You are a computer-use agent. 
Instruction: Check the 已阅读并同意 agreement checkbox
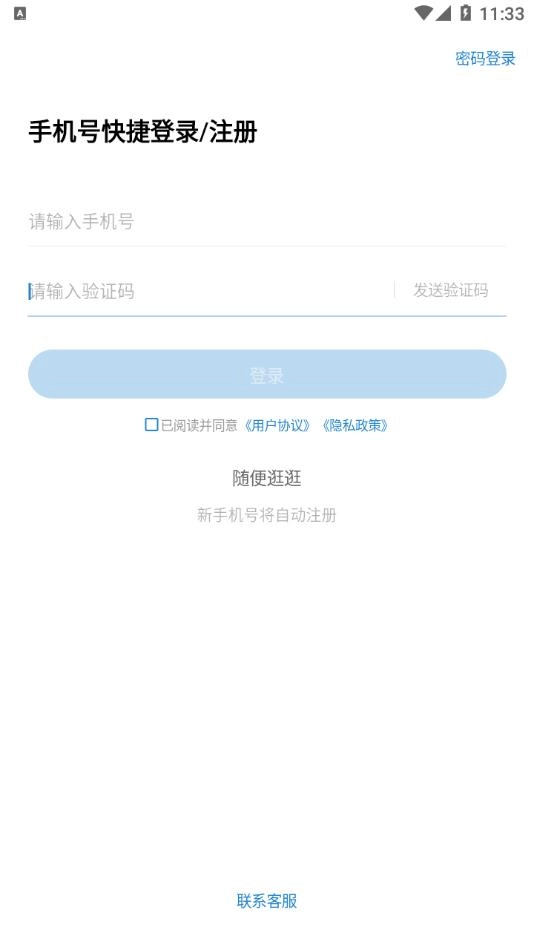coord(152,425)
